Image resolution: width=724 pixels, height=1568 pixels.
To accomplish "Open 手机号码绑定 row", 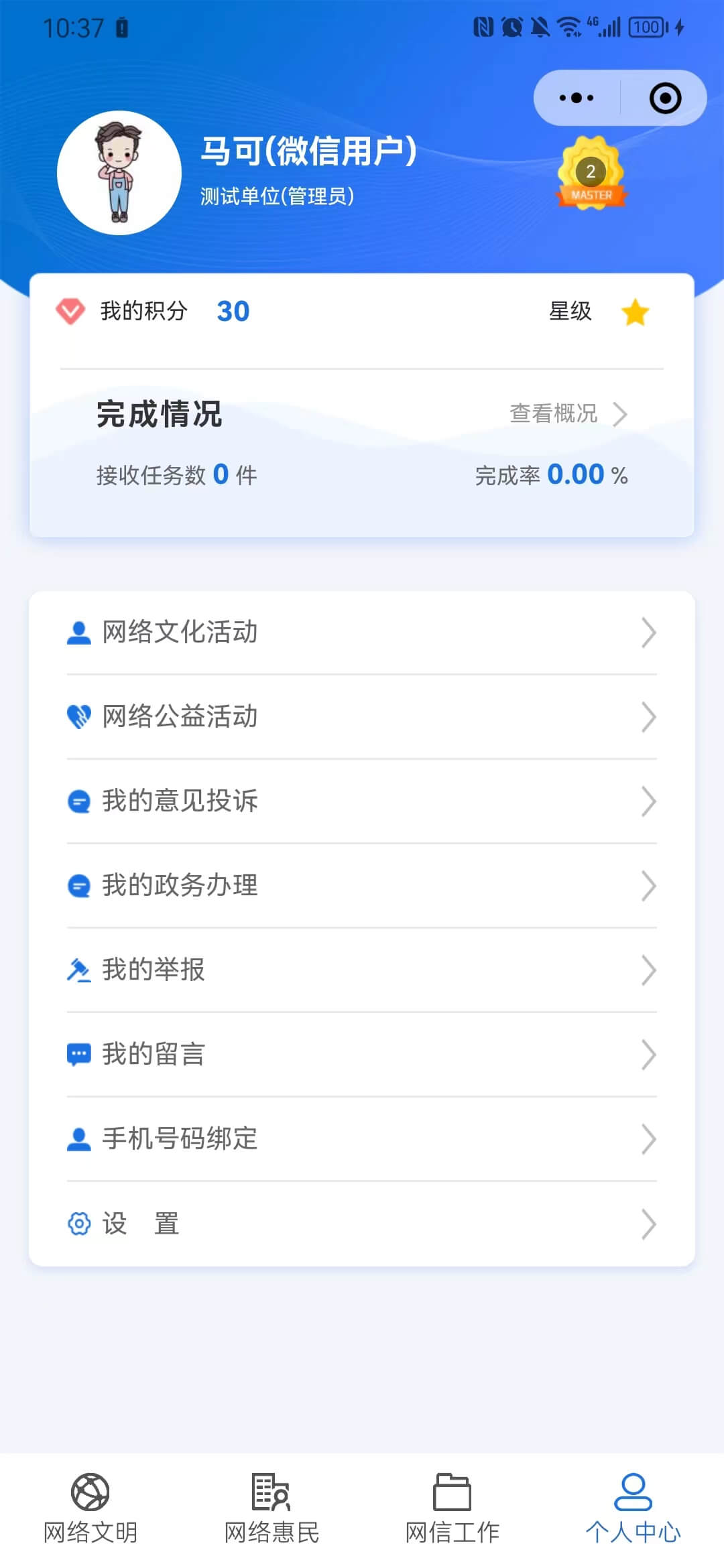I will (362, 1139).
